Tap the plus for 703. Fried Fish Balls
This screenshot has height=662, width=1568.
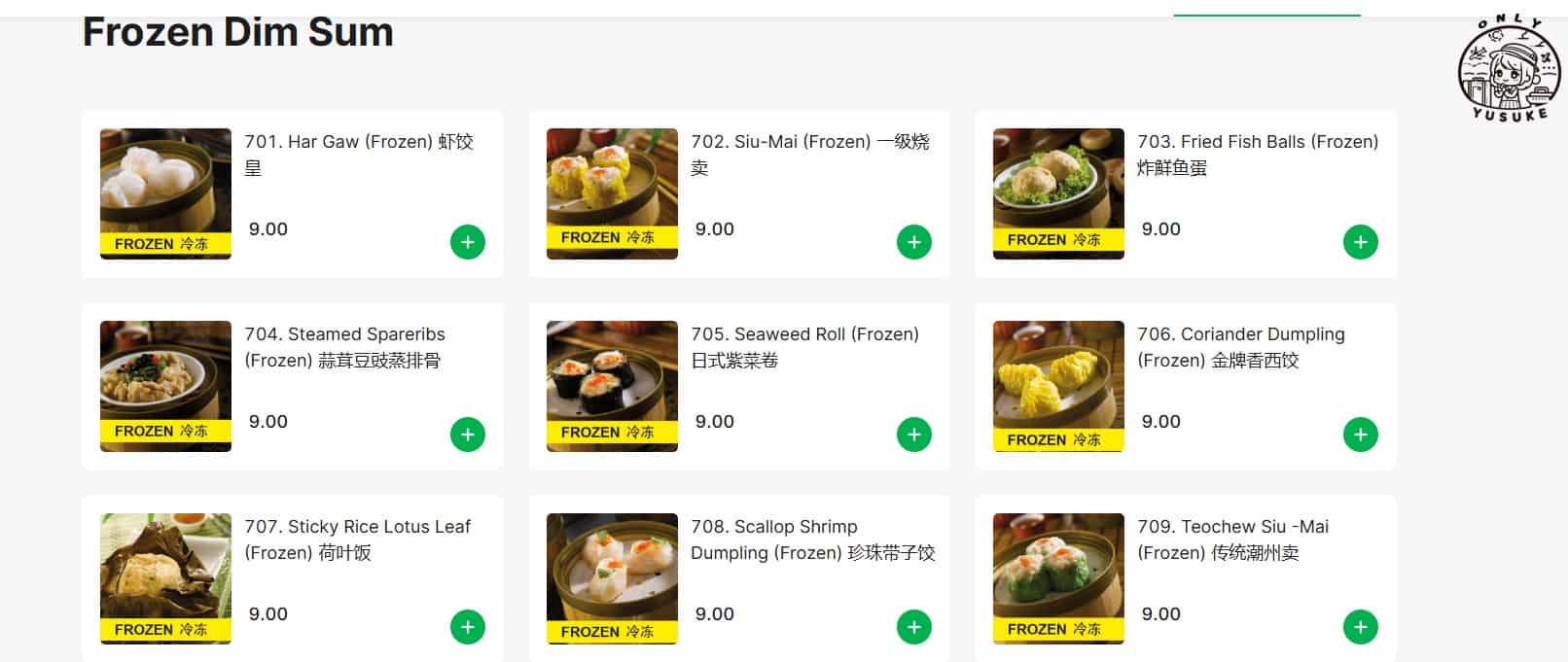[x=1360, y=242]
